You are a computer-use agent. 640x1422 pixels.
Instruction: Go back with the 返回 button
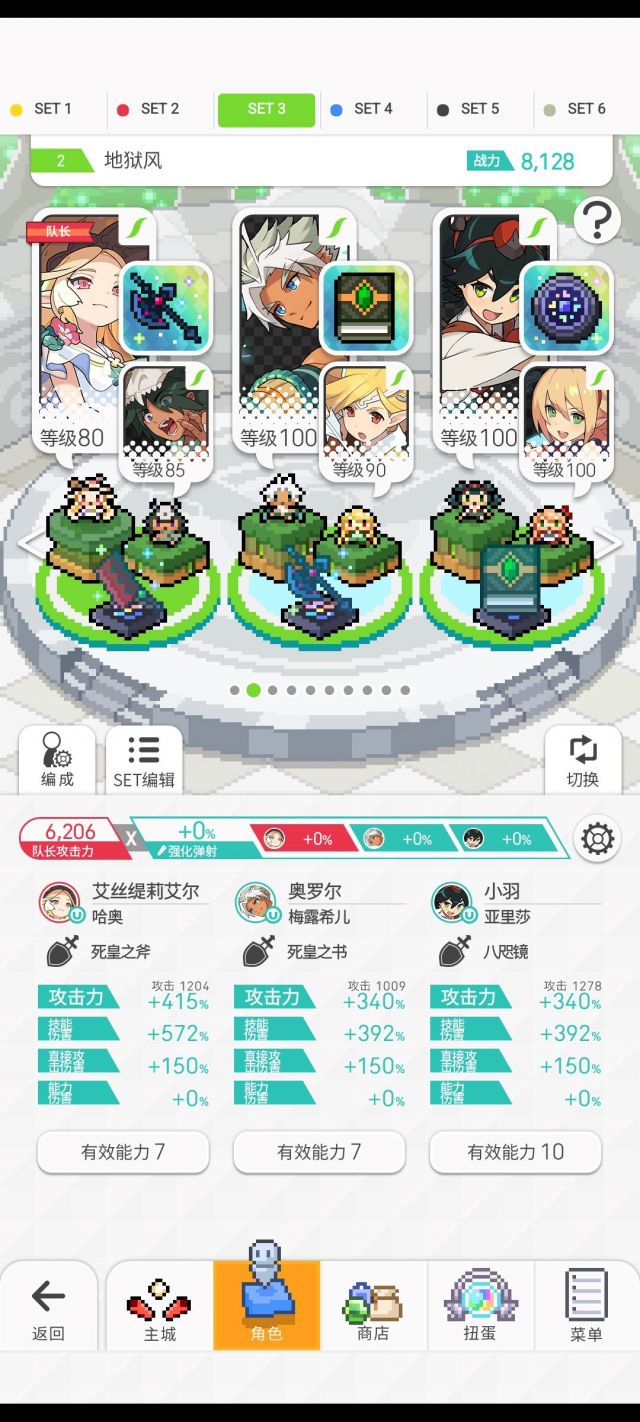pyautogui.click(x=48, y=1306)
